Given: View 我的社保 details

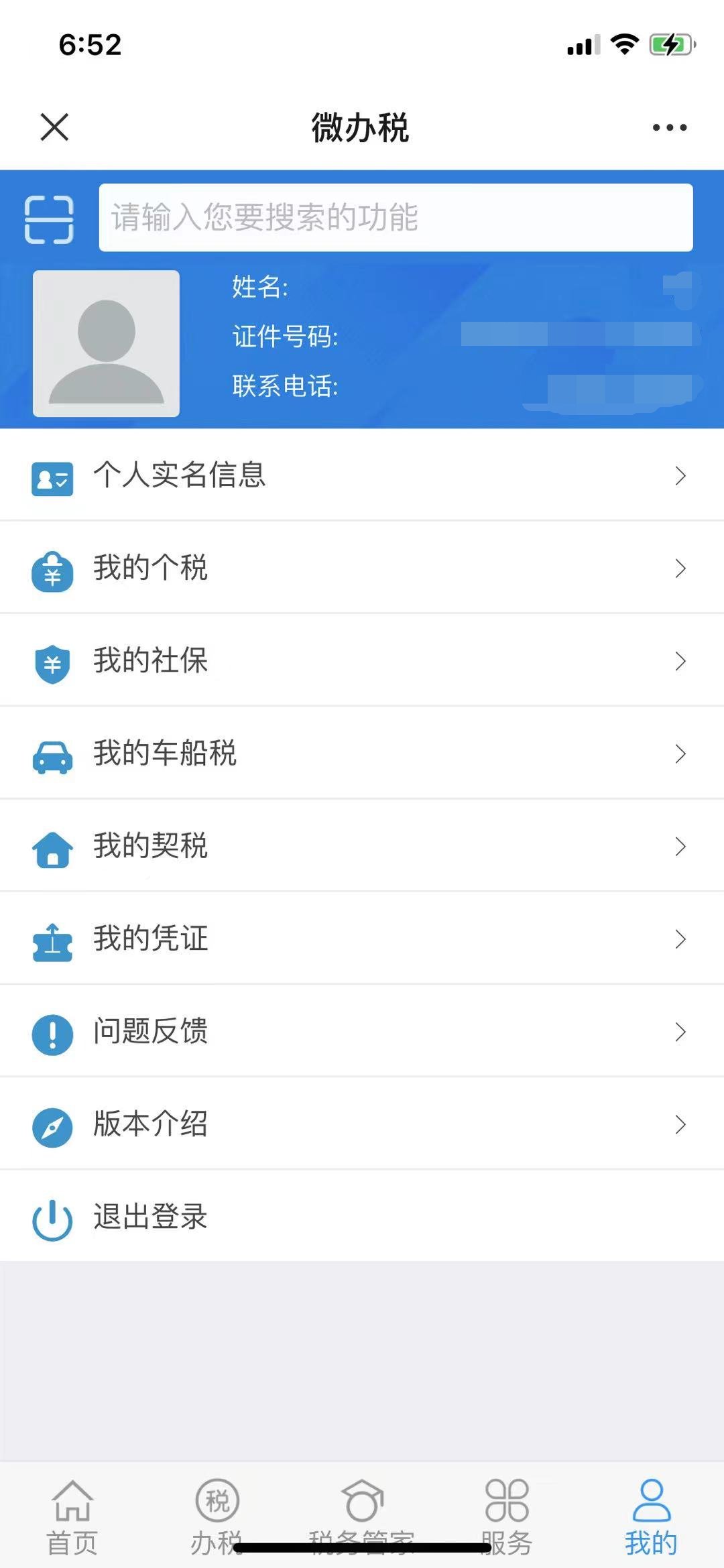Looking at the screenshot, I should point(362,660).
